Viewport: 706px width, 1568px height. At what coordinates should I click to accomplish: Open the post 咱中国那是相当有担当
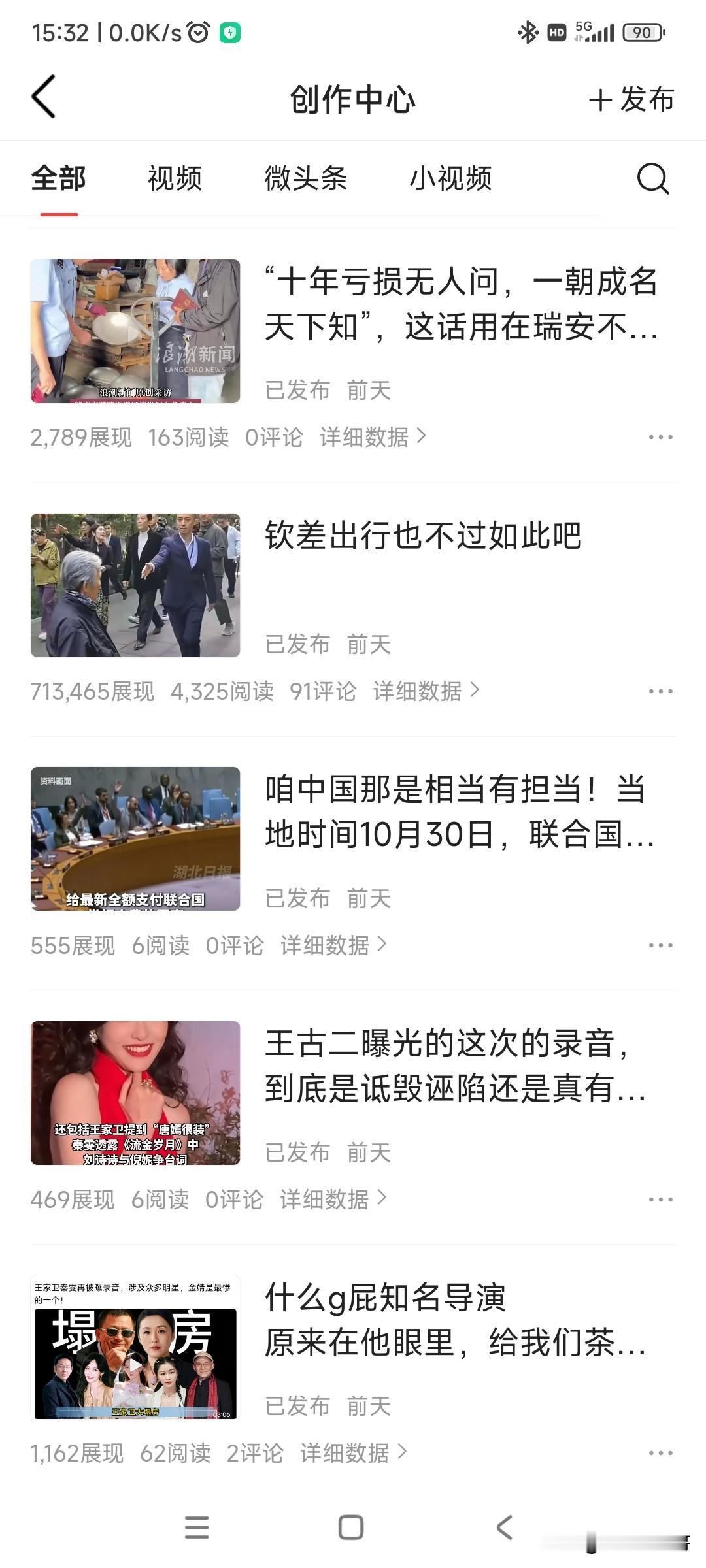460,811
